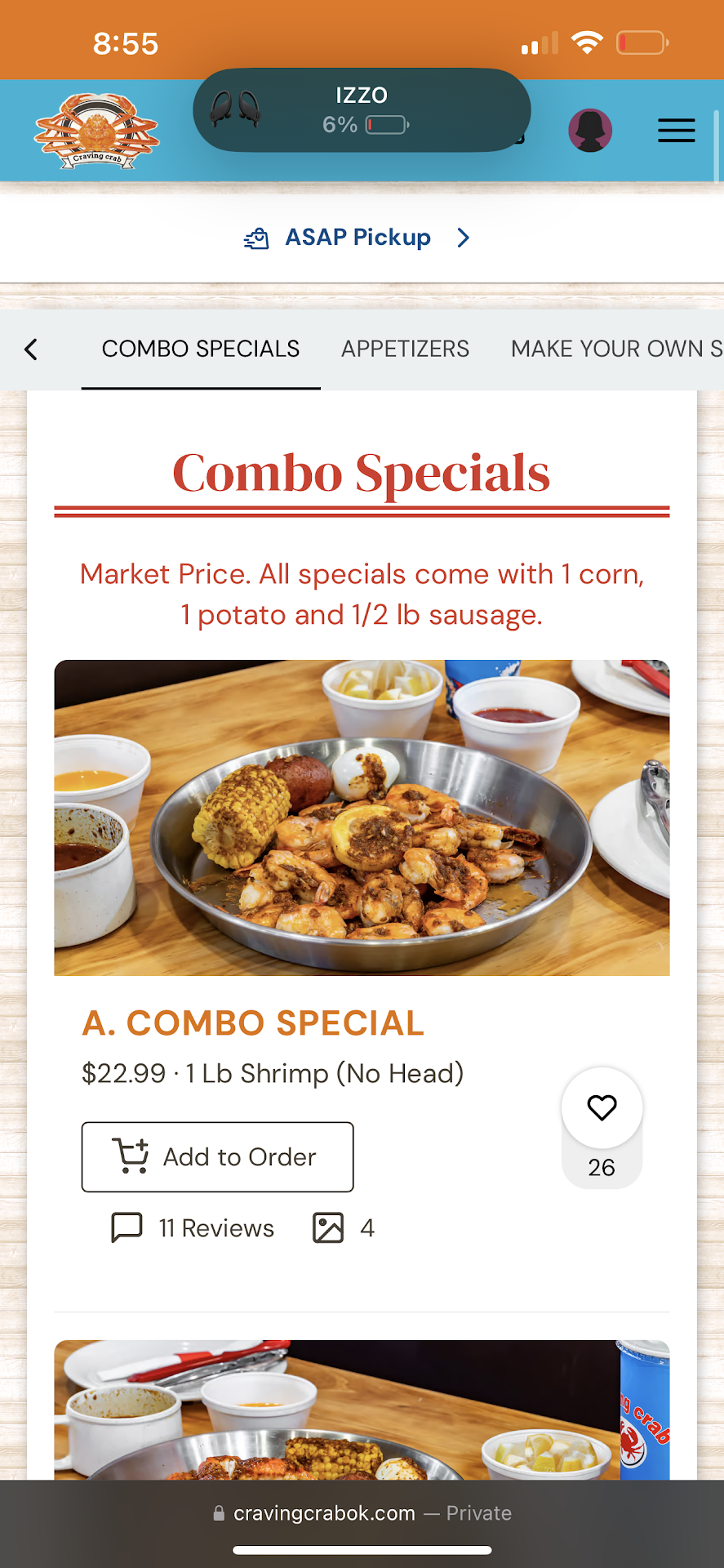
Task: Go to Craving Crab home via logo
Action: click(96, 131)
